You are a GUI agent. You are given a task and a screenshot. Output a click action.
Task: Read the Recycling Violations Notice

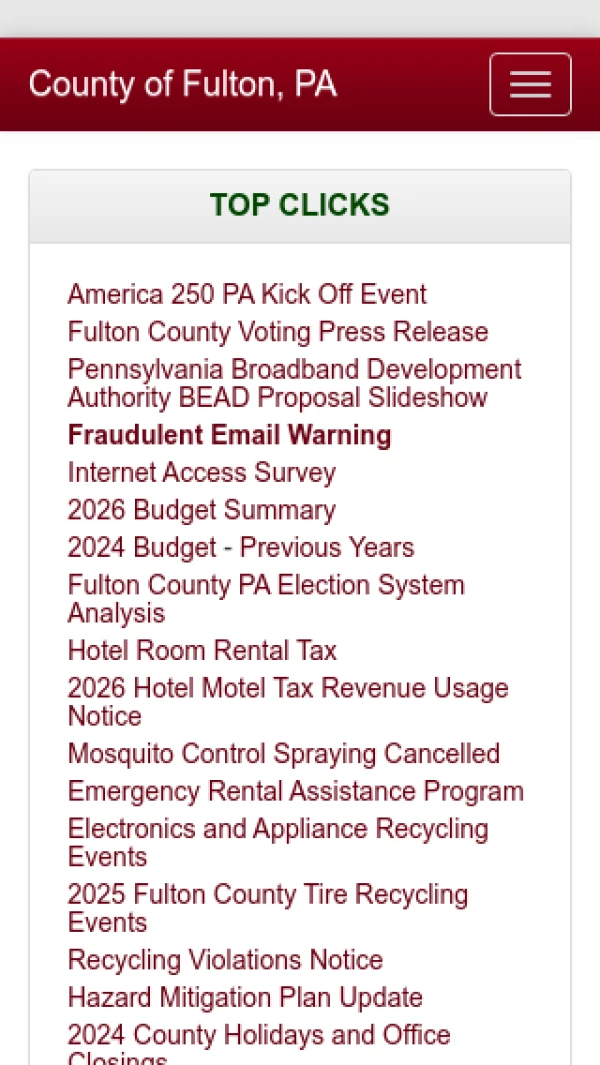coord(225,961)
